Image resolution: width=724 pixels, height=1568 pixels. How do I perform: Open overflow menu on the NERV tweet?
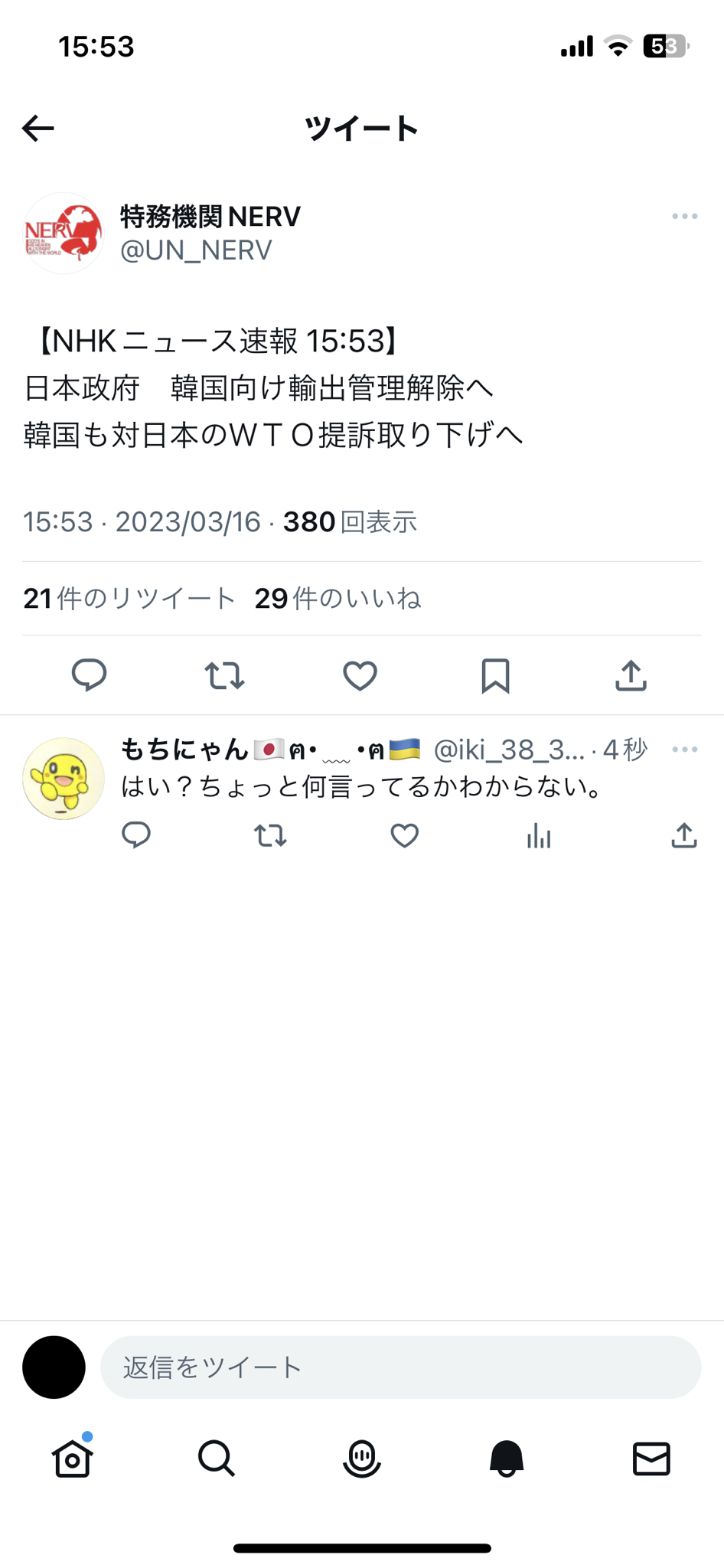coord(684,217)
